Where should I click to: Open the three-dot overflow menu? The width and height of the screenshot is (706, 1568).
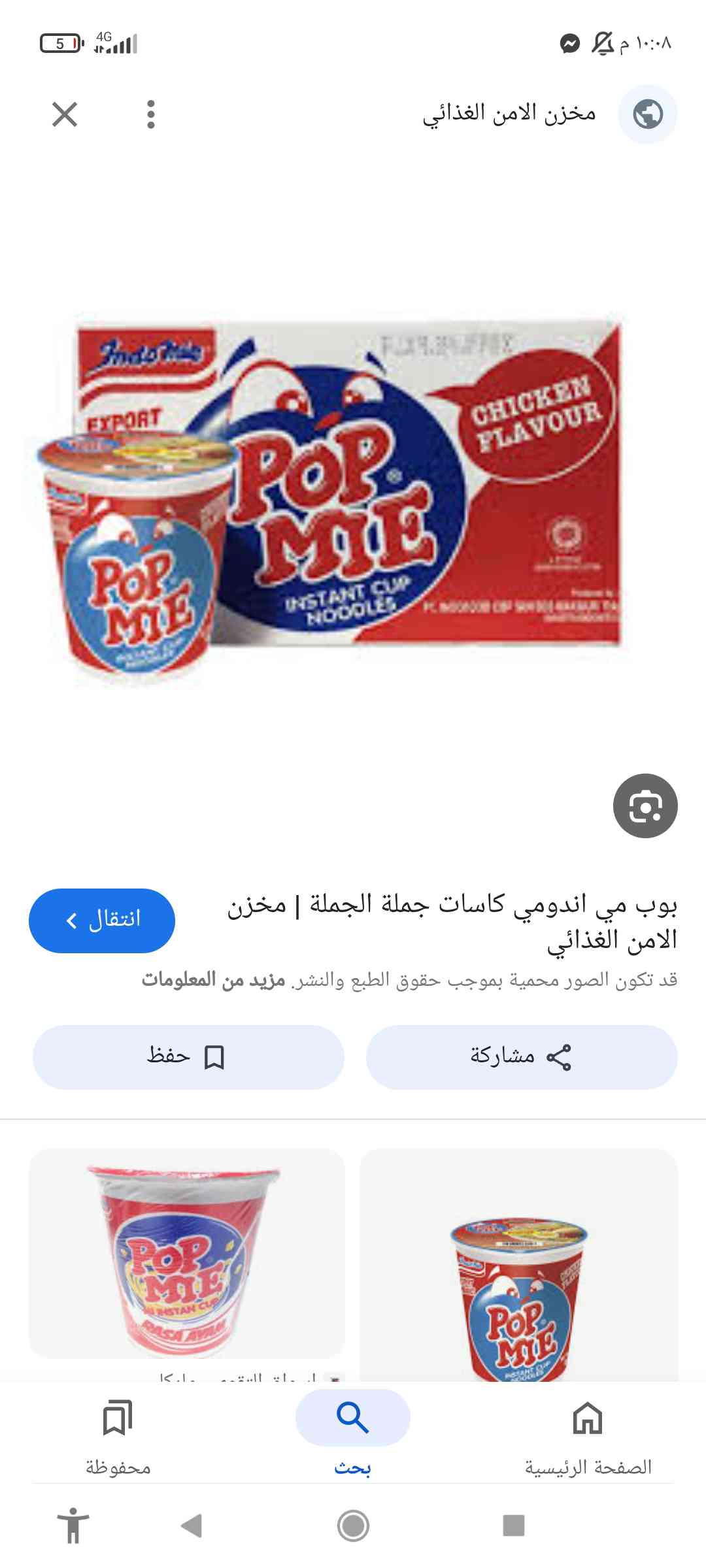[150, 114]
